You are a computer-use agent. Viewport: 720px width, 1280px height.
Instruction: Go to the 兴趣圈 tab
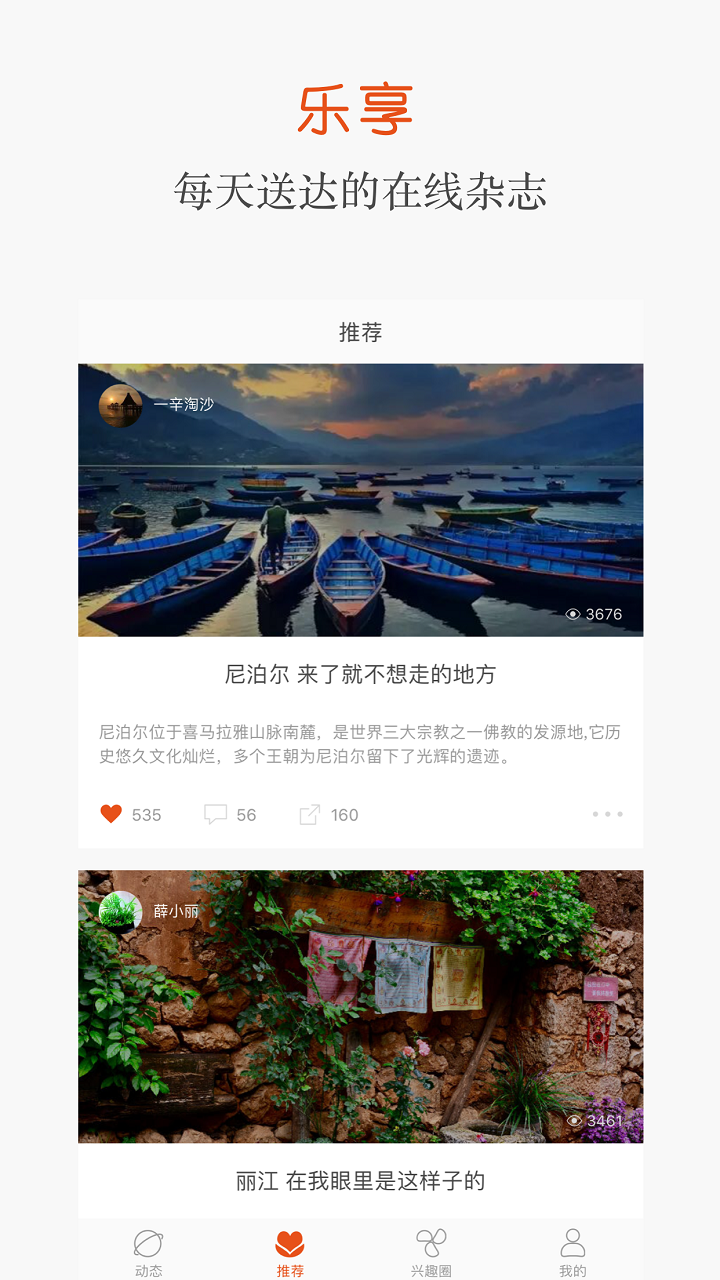pyautogui.click(x=431, y=1253)
